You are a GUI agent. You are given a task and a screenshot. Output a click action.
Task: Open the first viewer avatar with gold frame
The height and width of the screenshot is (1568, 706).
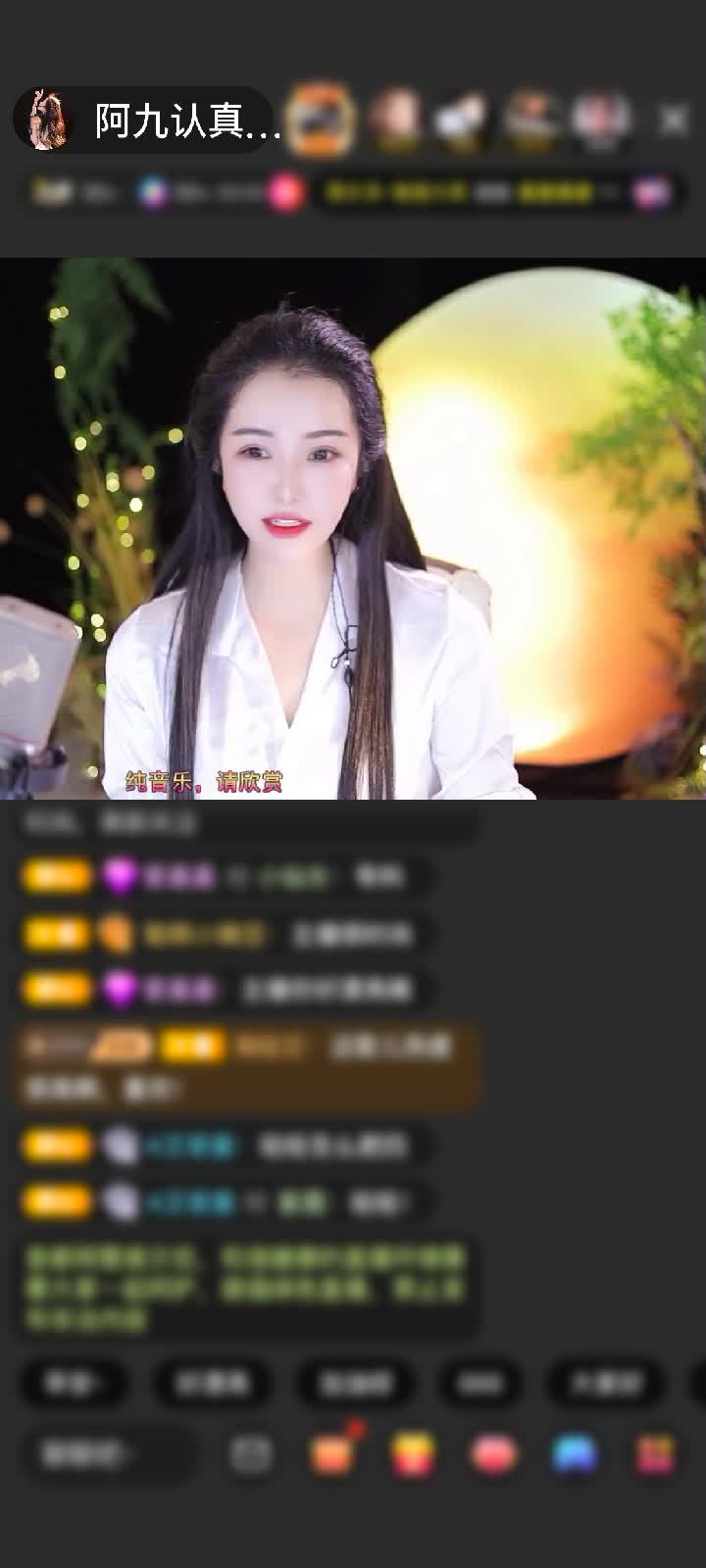point(321,121)
